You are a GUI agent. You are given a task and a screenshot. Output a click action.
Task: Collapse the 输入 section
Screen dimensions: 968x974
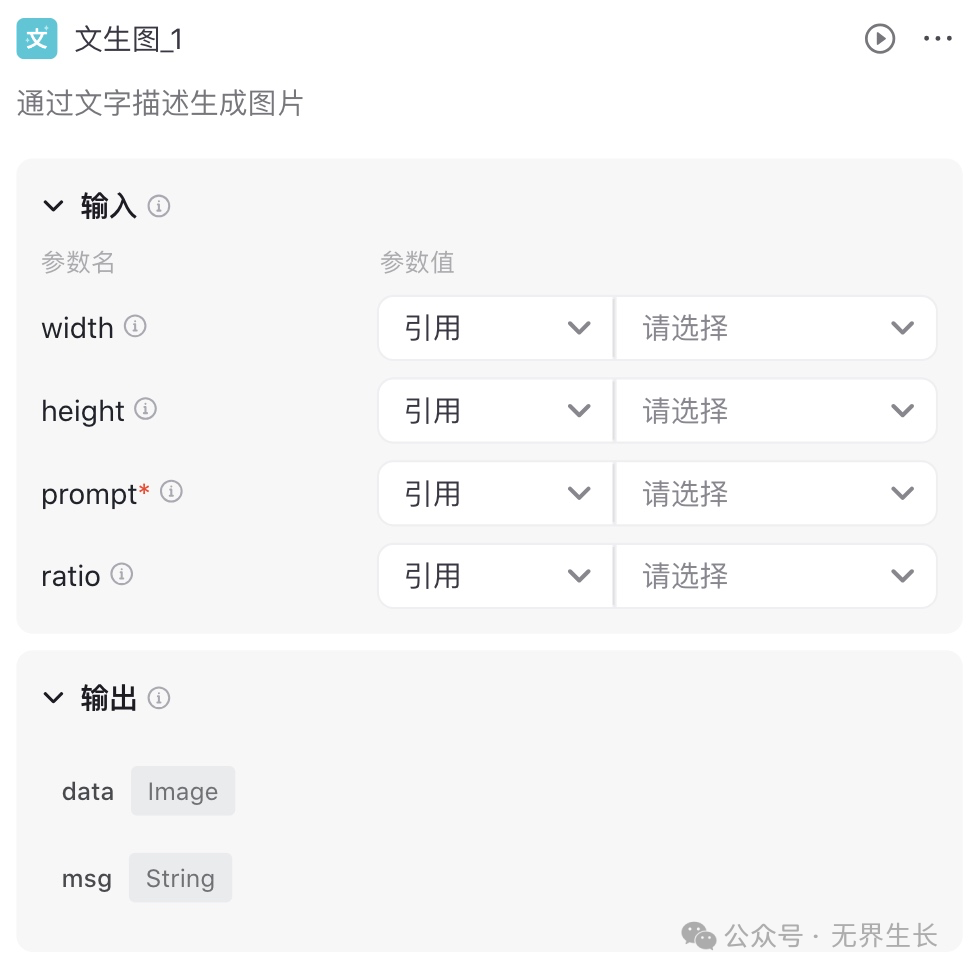(x=53, y=207)
